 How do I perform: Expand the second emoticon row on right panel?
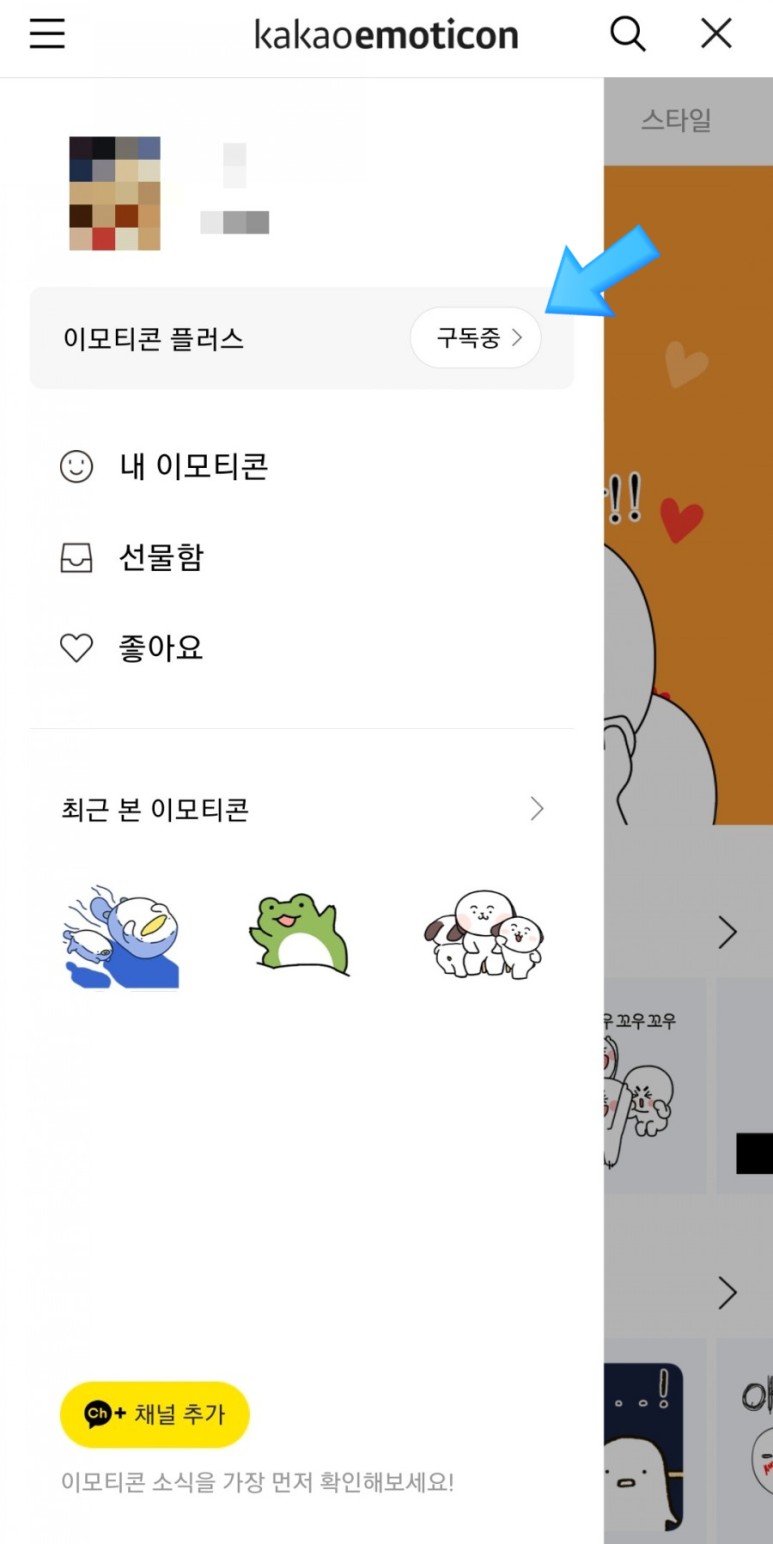(x=728, y=1292)
